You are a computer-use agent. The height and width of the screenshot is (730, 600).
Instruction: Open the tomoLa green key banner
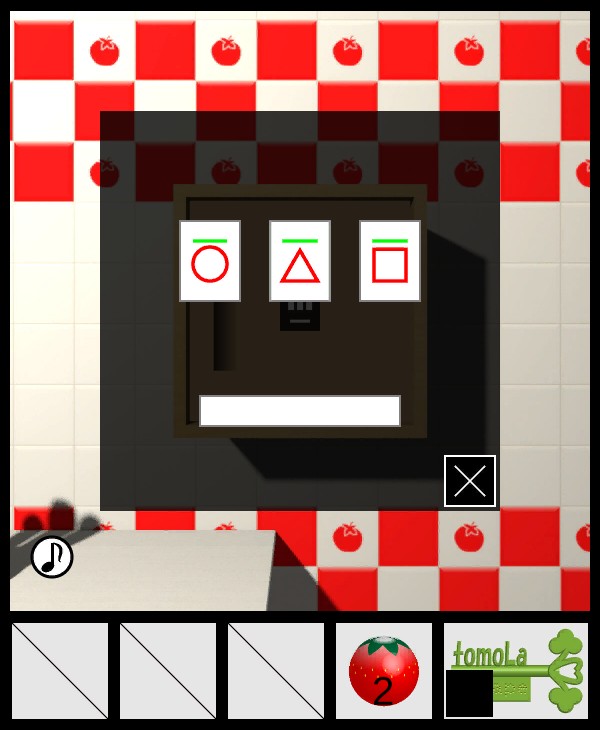pyautogui.click(x=517, y=670)
